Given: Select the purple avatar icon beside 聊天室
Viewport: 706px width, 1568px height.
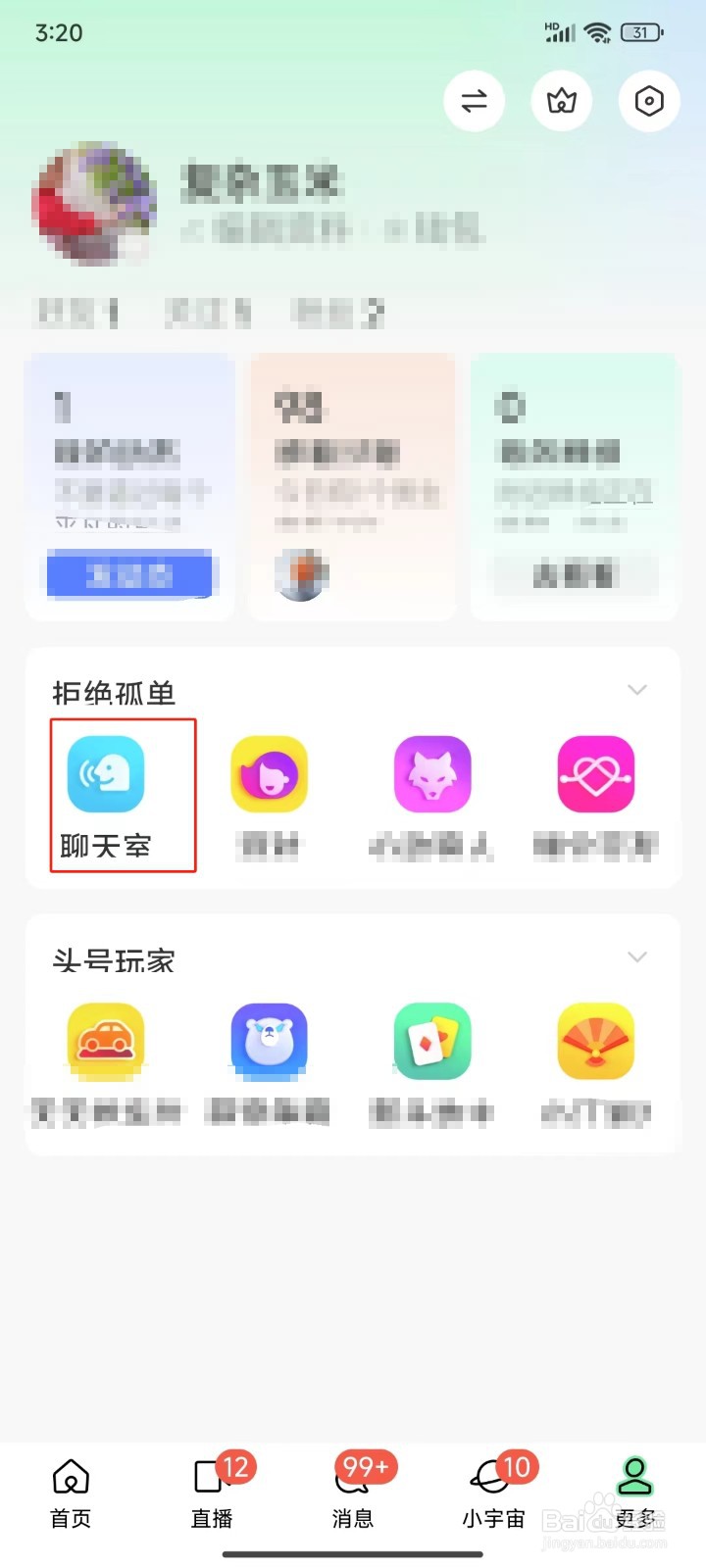Looking at the screenshot, I should (x=269, y=774).
